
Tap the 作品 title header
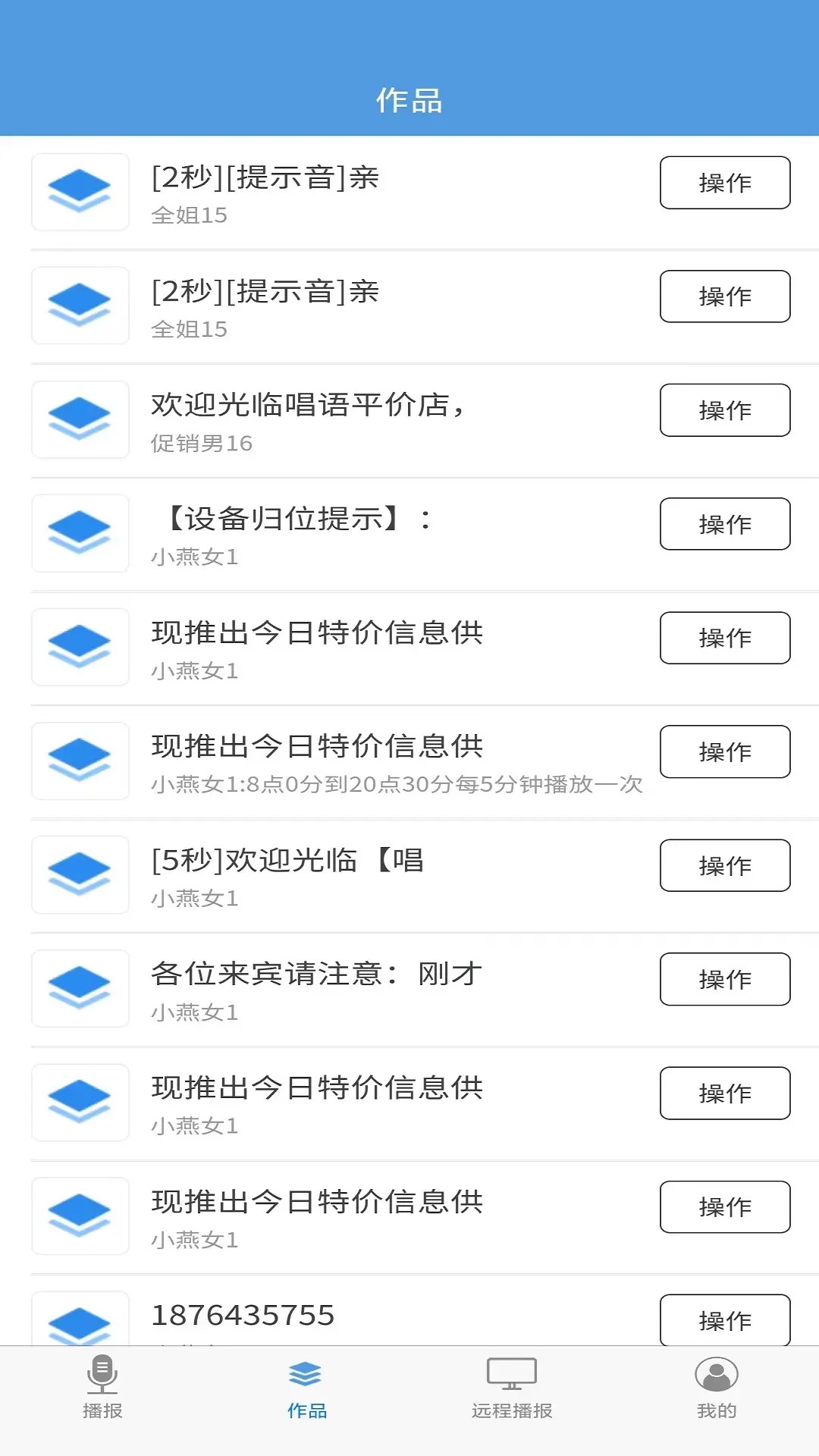tap(409, 100)
